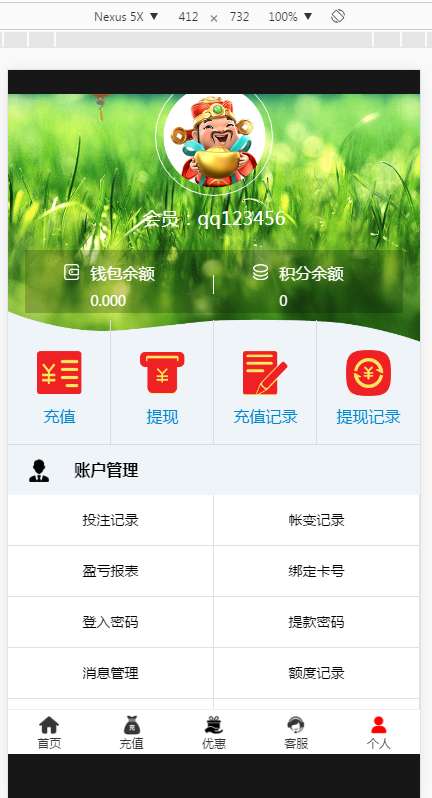Open 投注记录
Screen dimensions: 432x798
point(110,520)
